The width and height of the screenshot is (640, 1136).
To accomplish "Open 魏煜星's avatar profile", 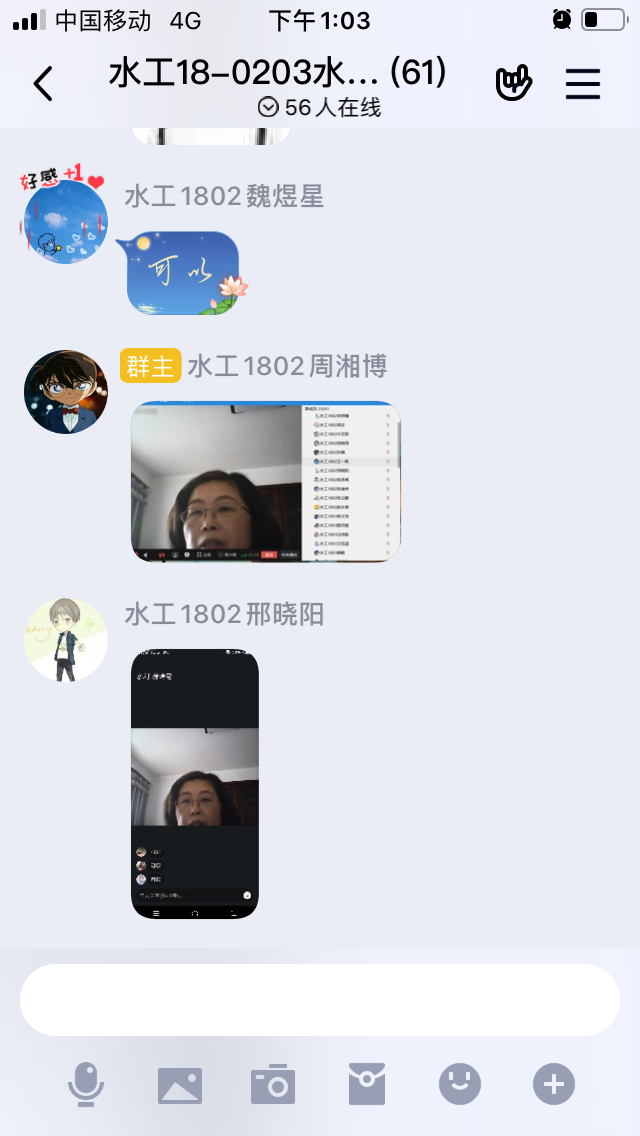I will (66, 222).
